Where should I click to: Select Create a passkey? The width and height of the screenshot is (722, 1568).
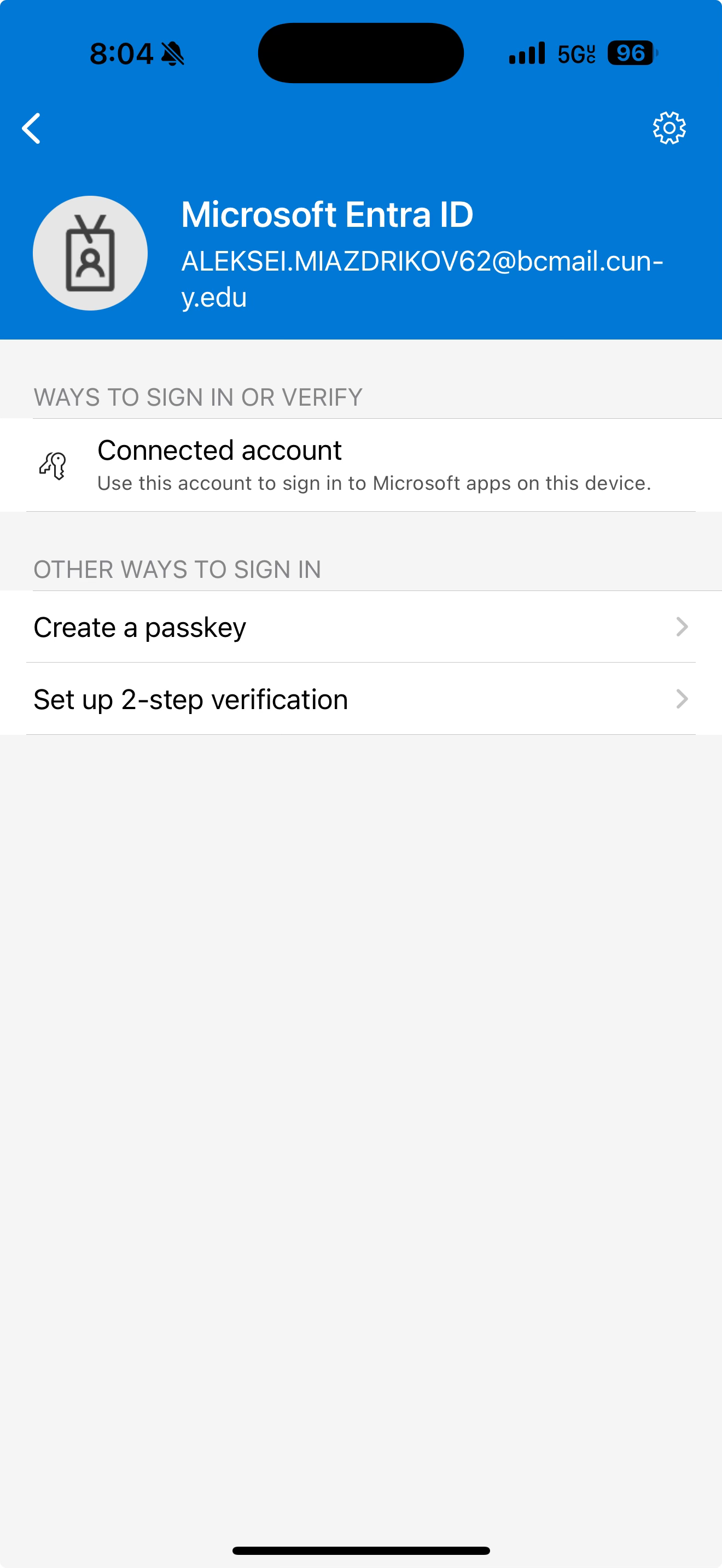coord(361,627)
